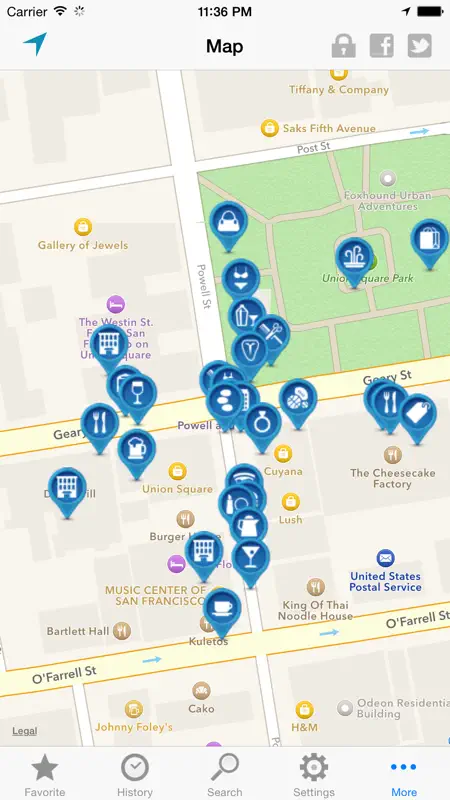Select the More tab
Image resolution: width=450 pixels, height=800 pixels.
(x=404, y=776)
